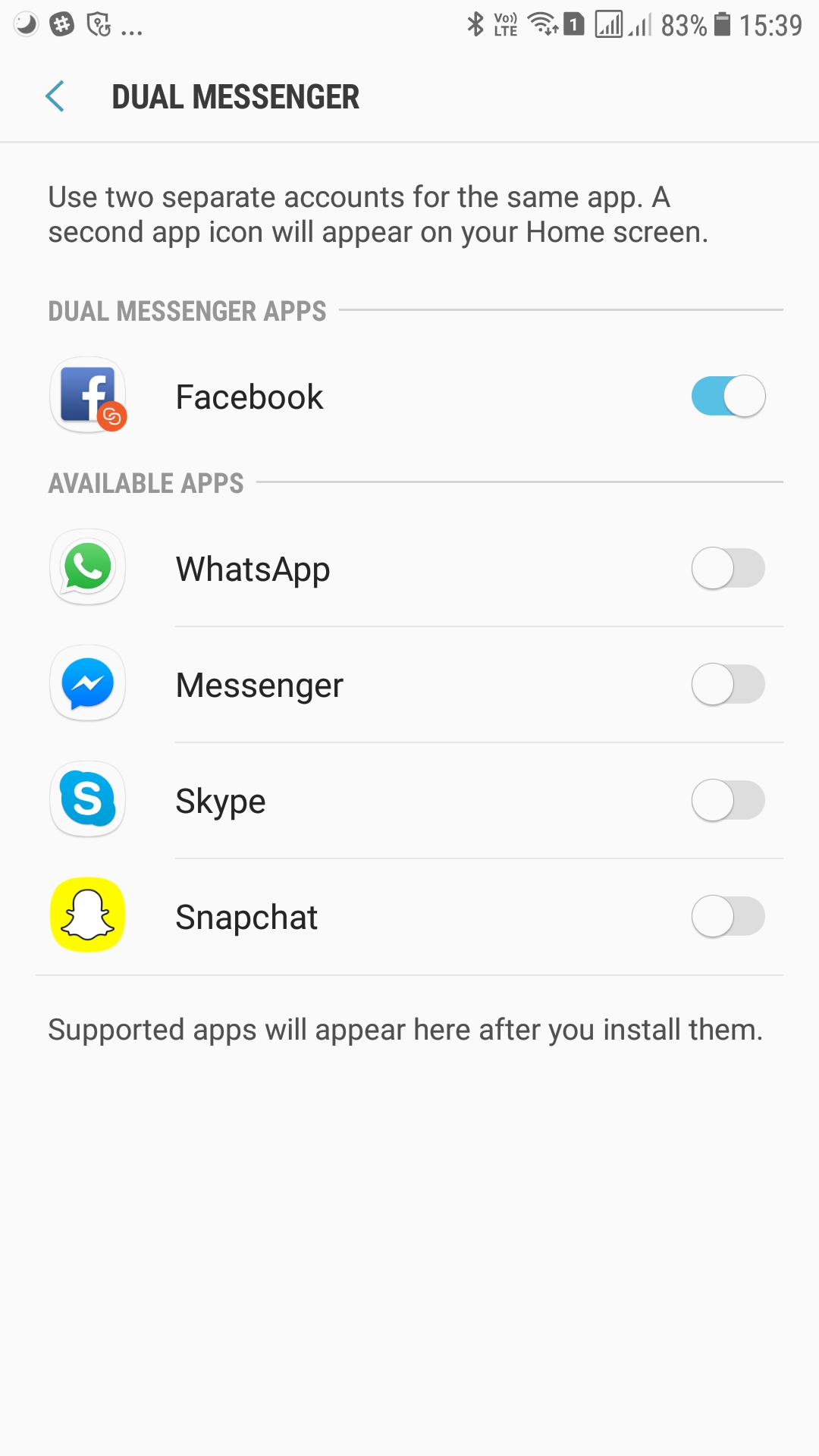Go back from Dual Messenger settings

55,97
